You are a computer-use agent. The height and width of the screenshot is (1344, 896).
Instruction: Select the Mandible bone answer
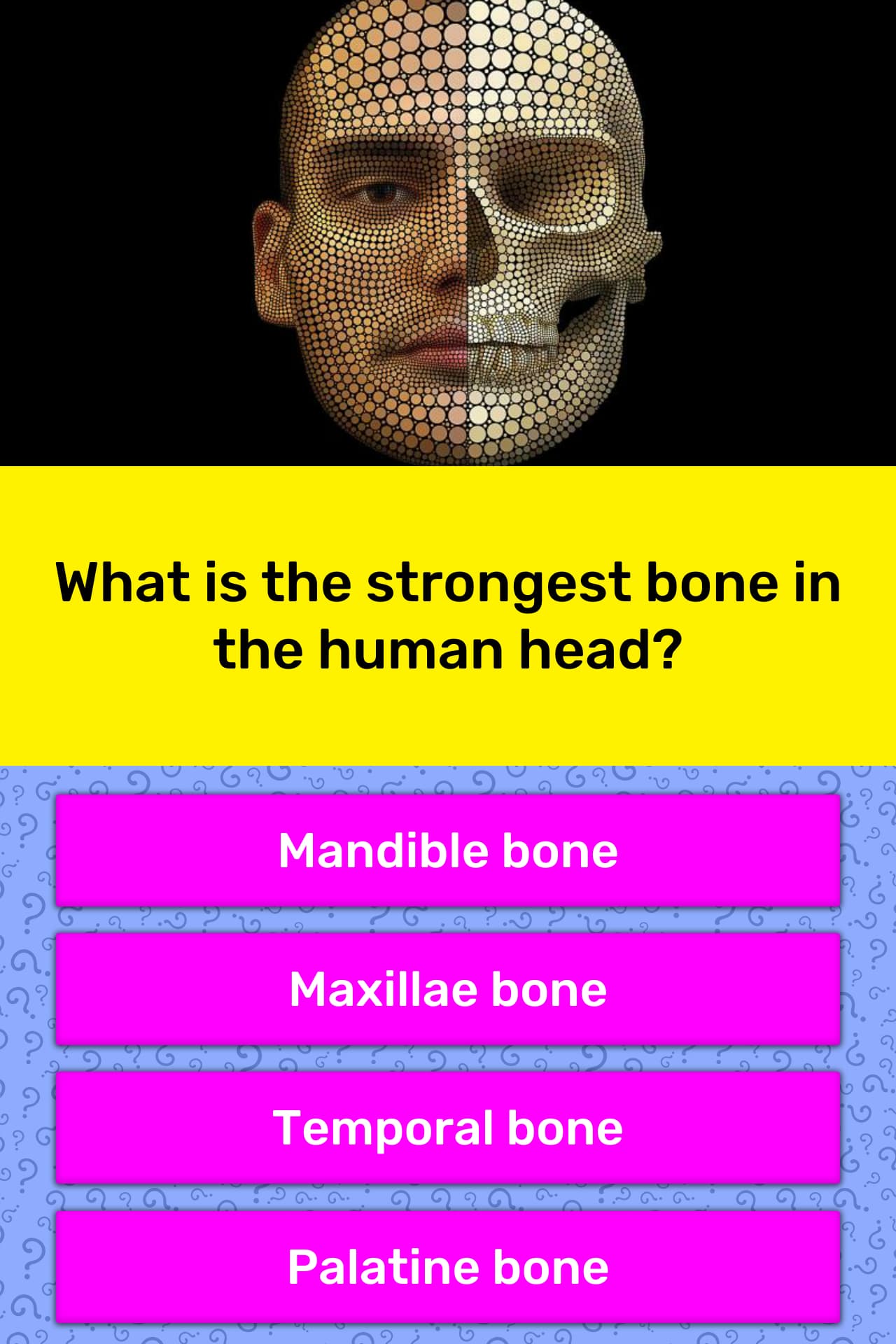(448, 850)
